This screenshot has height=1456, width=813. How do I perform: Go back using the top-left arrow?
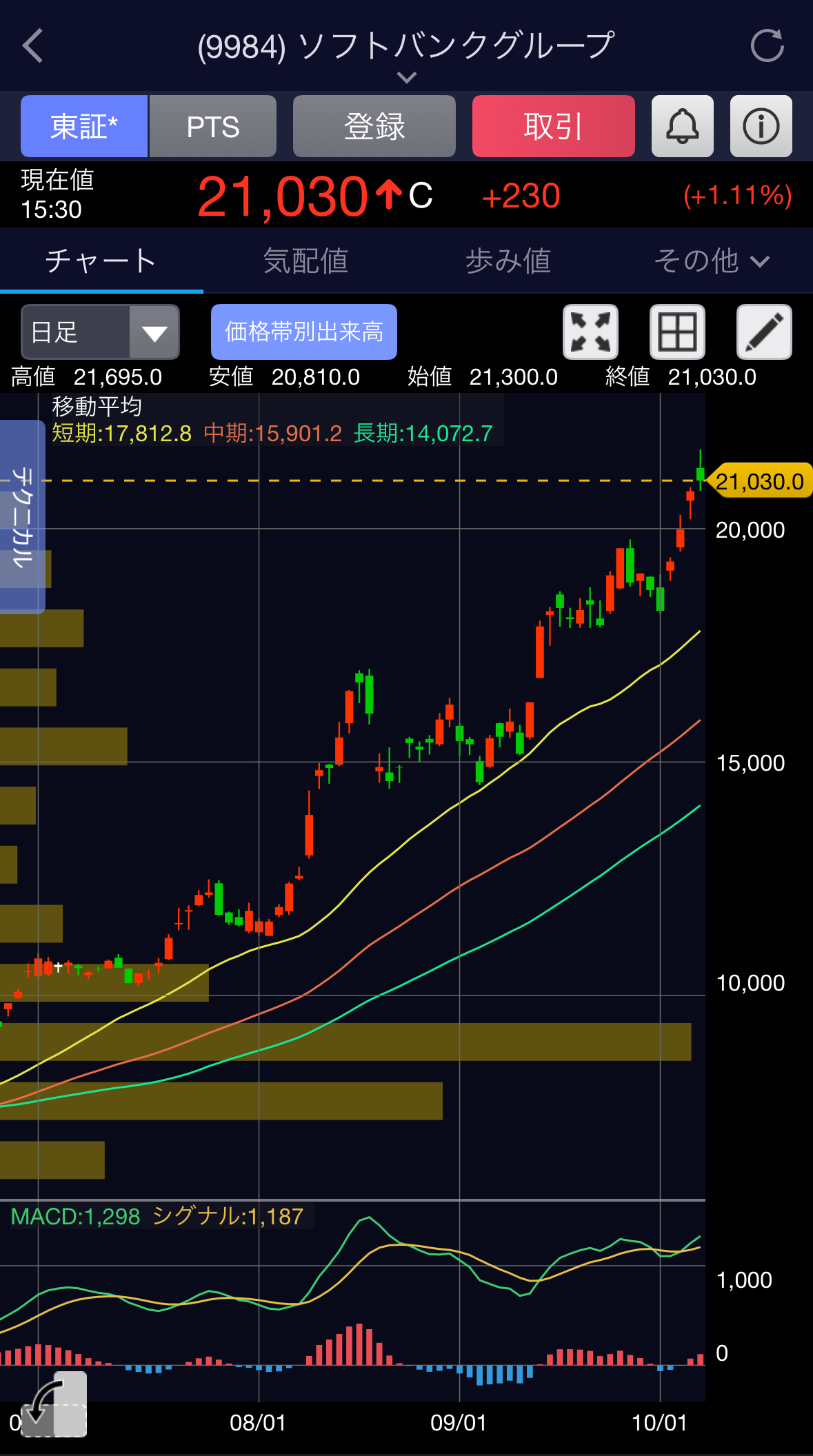coord(33,46)
